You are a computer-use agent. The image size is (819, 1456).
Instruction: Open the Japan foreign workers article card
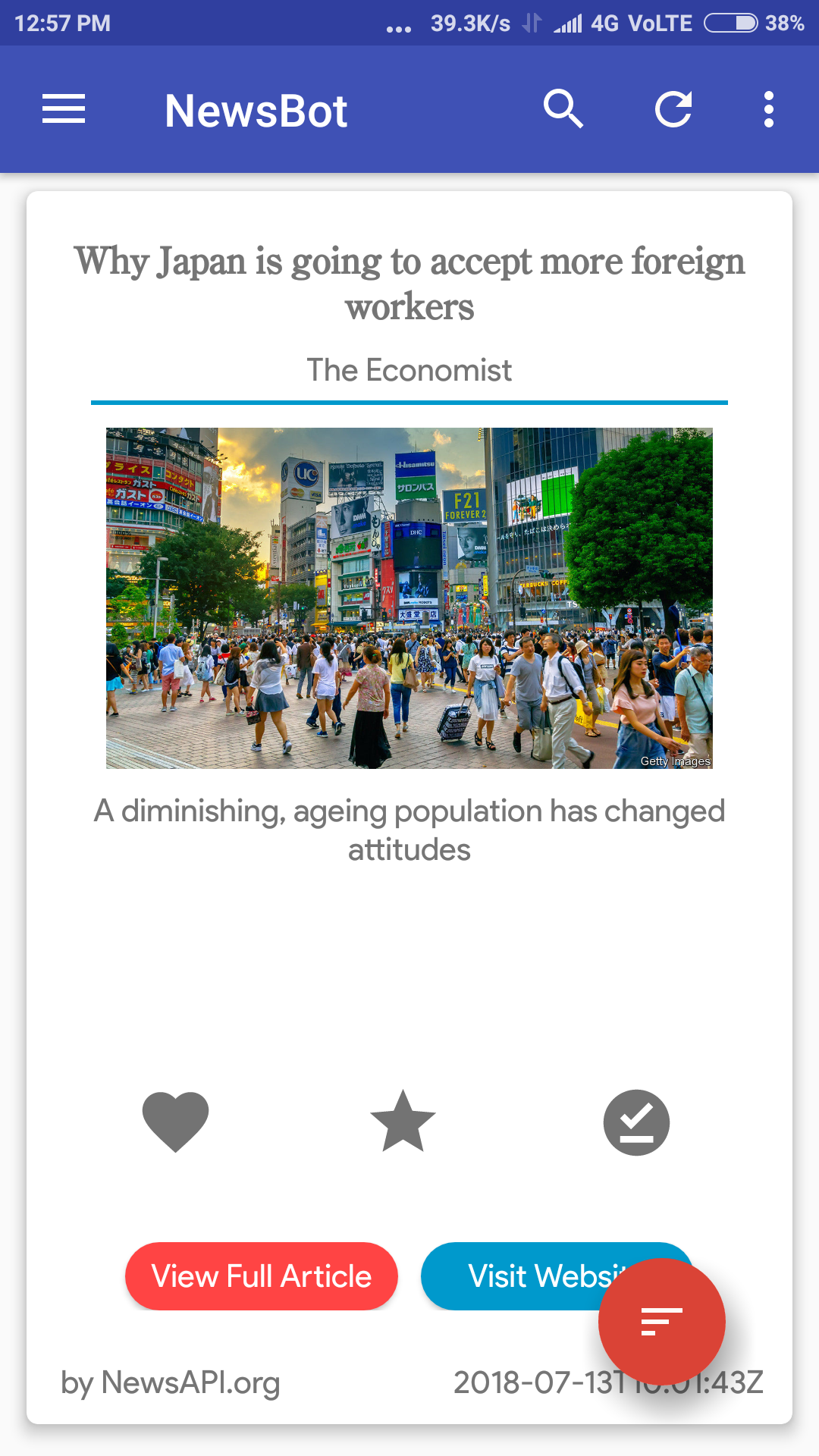click(409, 283)
